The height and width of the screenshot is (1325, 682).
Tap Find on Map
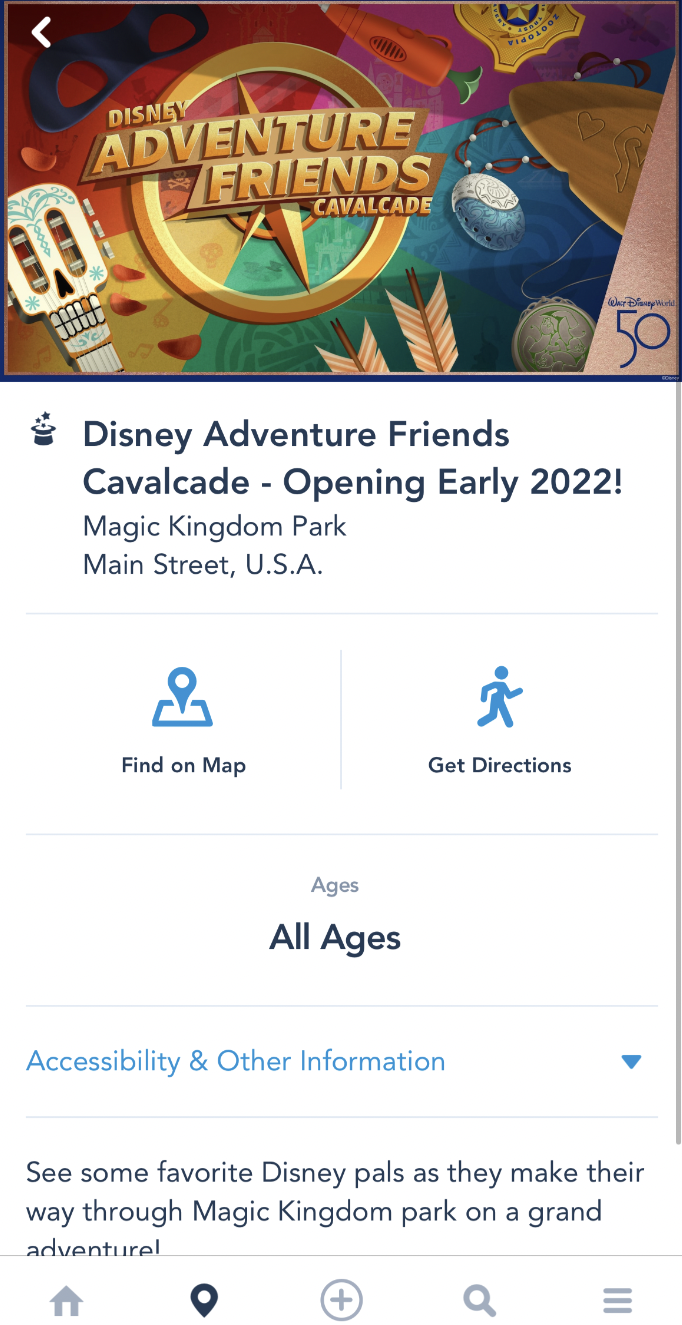(183, 722)
